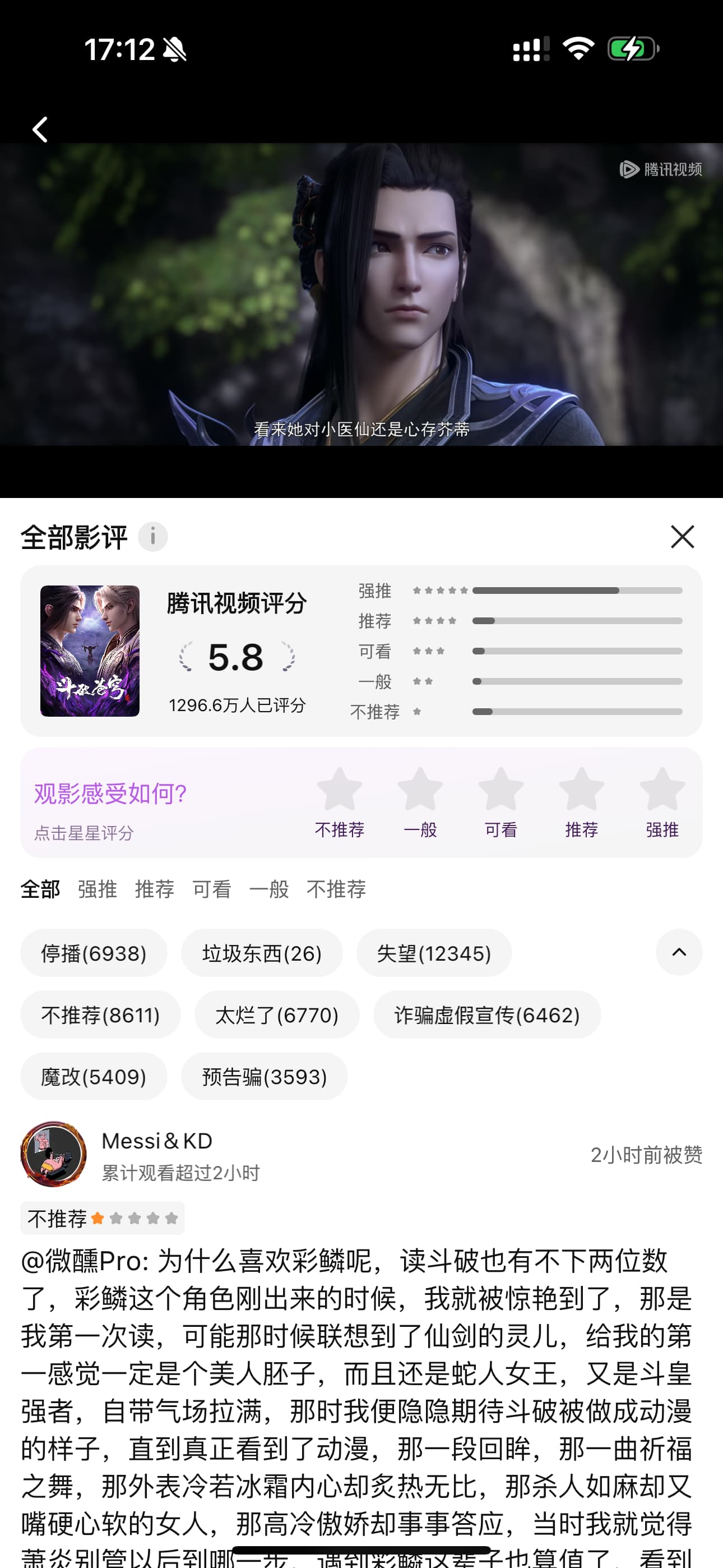723x1568 pixels.
Task: Rate the show 强推 with five stars
Action: pos(662,803)
